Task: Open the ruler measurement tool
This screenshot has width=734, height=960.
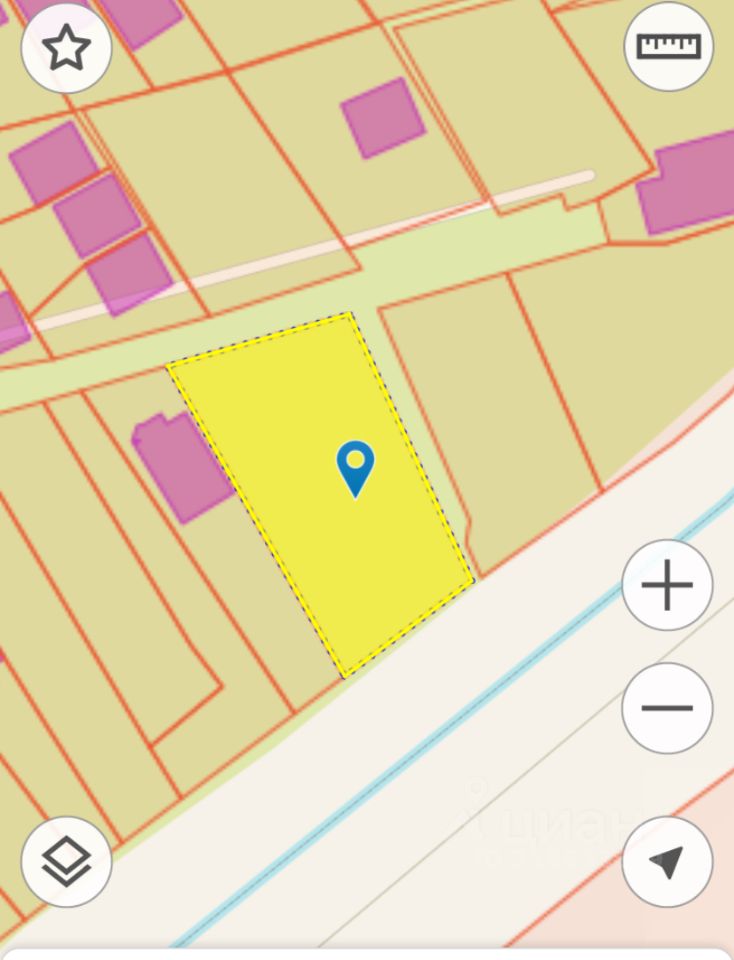Action: pyautogui.click(x=668, y=46)
